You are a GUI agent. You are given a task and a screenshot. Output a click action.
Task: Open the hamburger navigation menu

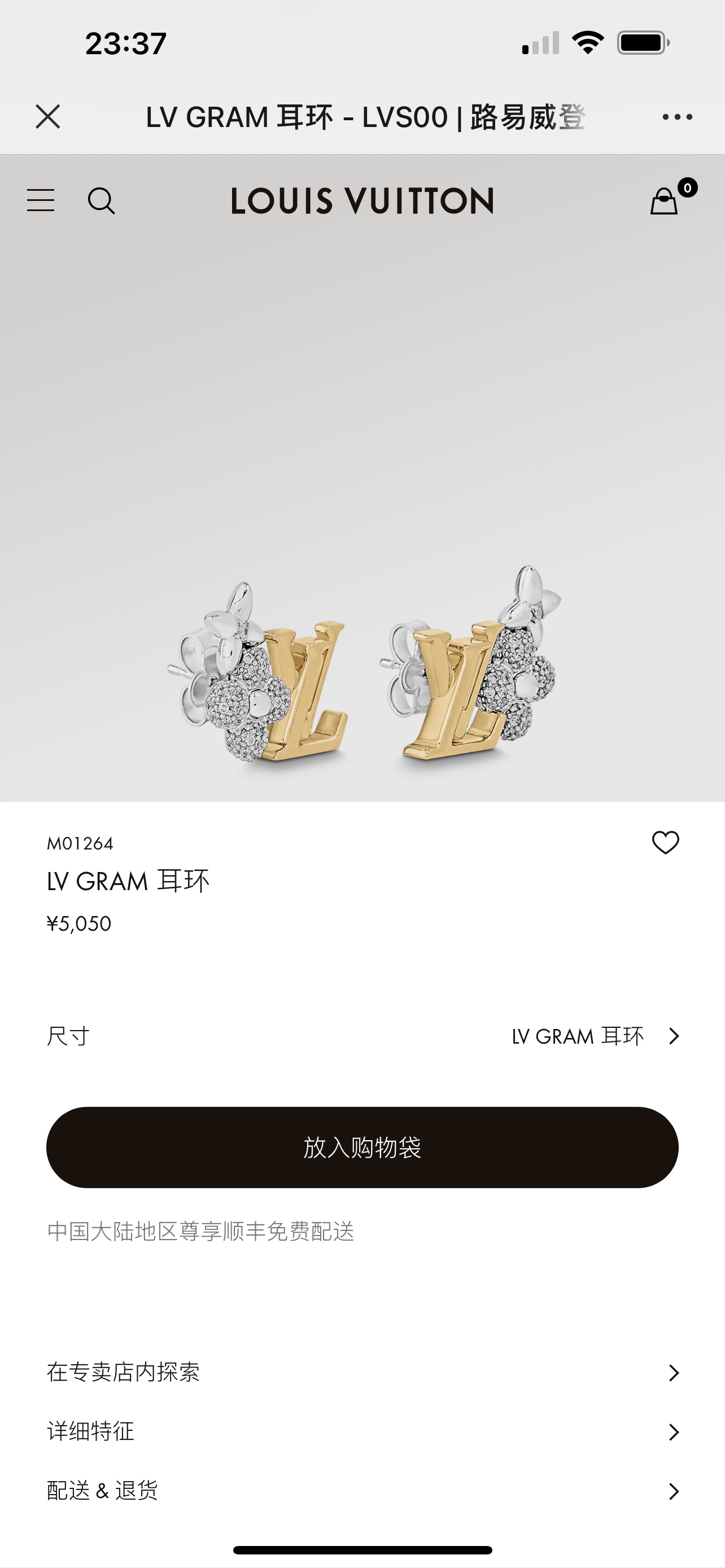tap(41, 200)
